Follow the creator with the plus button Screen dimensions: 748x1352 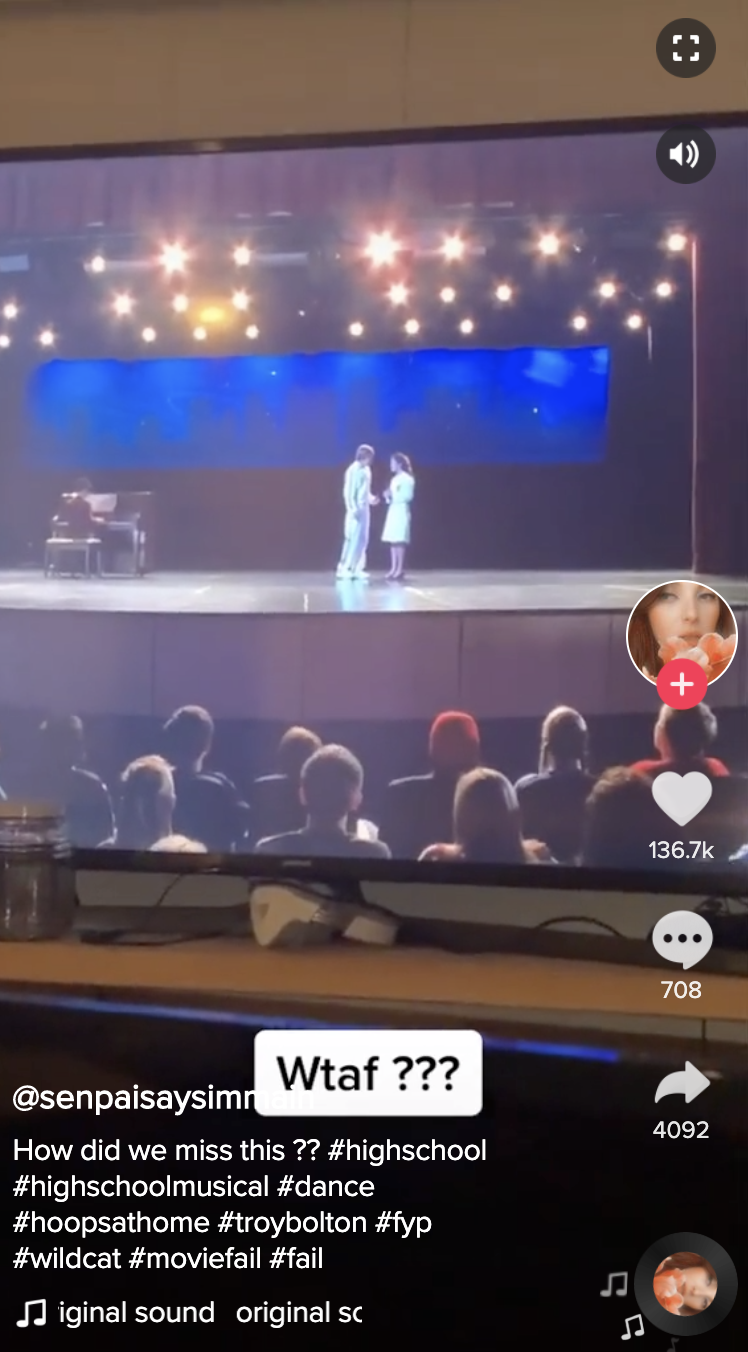pos(682,684)
